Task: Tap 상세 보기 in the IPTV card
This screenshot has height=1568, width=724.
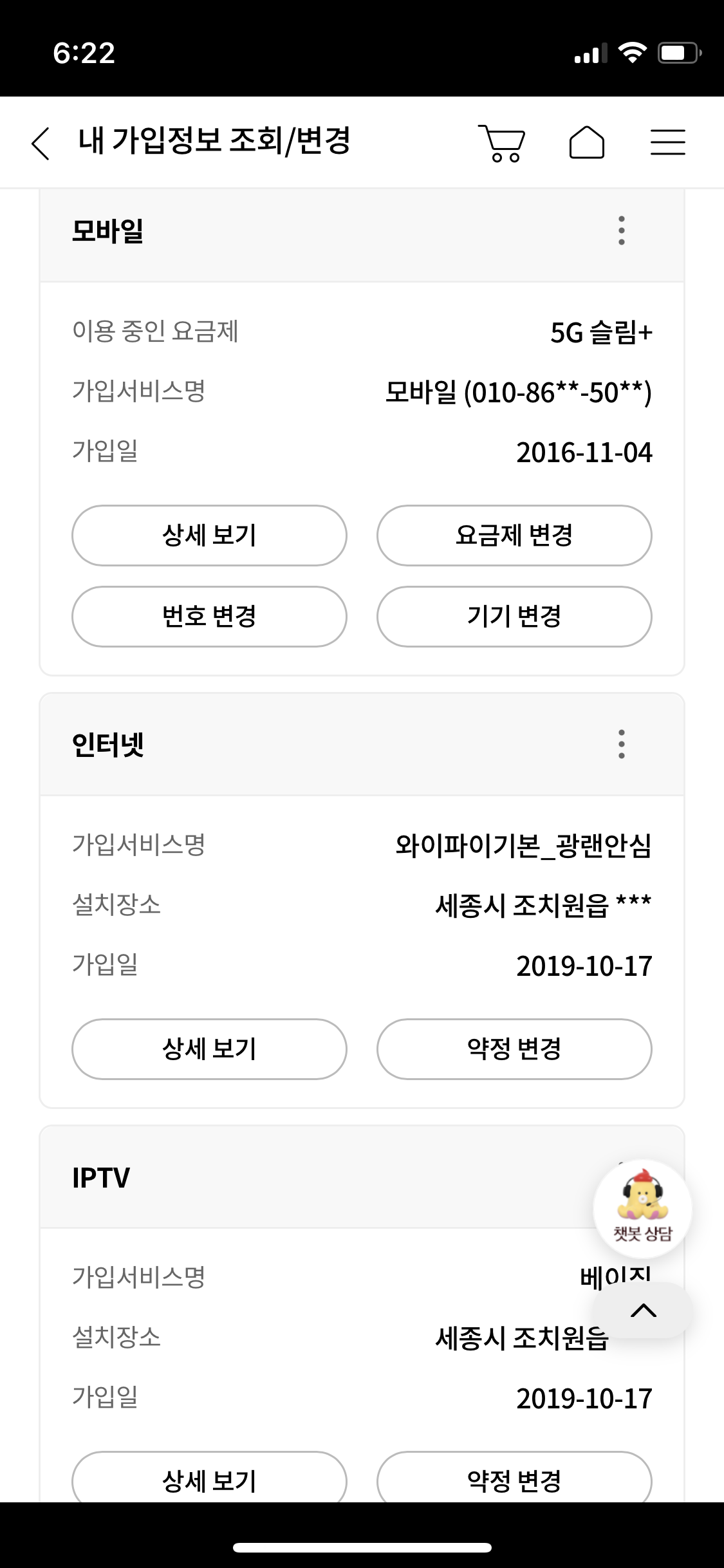Action: pyautogui.click(x=209, y=1480)
